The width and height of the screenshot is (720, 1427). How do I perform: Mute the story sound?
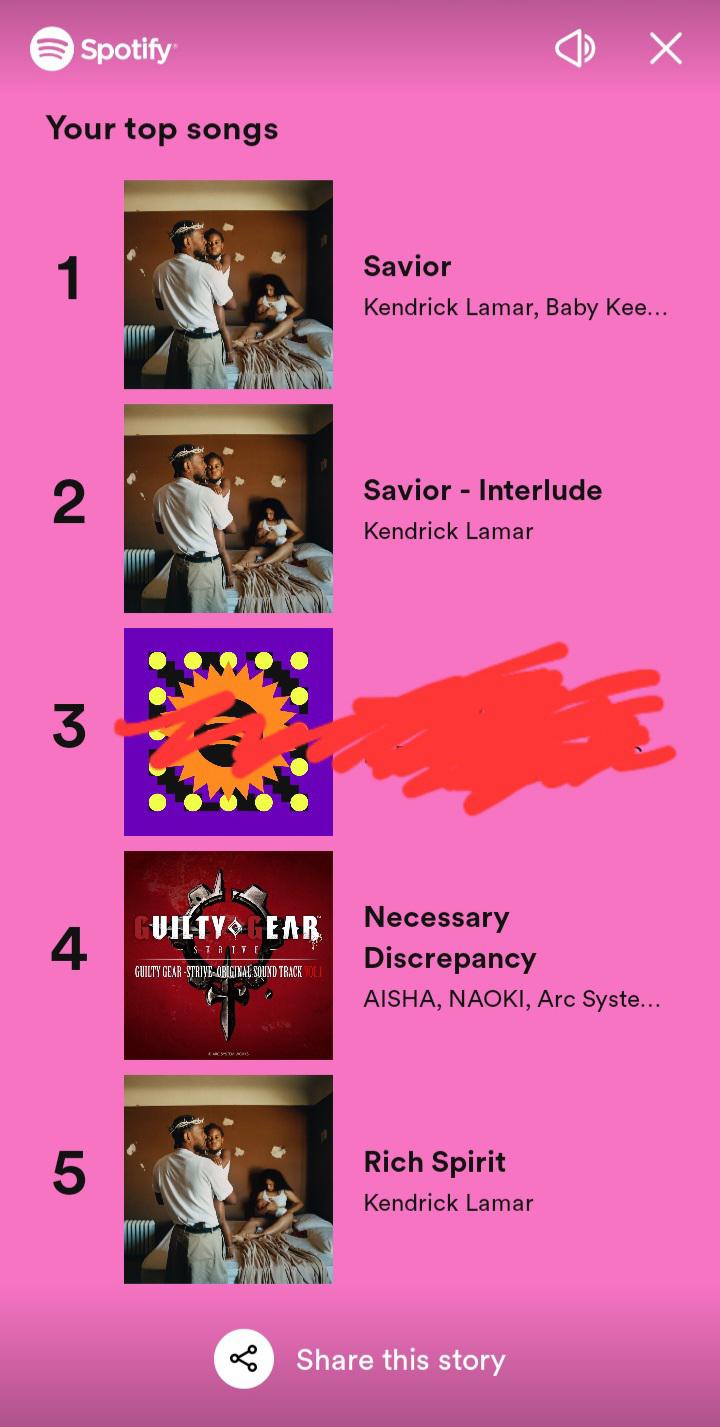click(x=575, y=49)
